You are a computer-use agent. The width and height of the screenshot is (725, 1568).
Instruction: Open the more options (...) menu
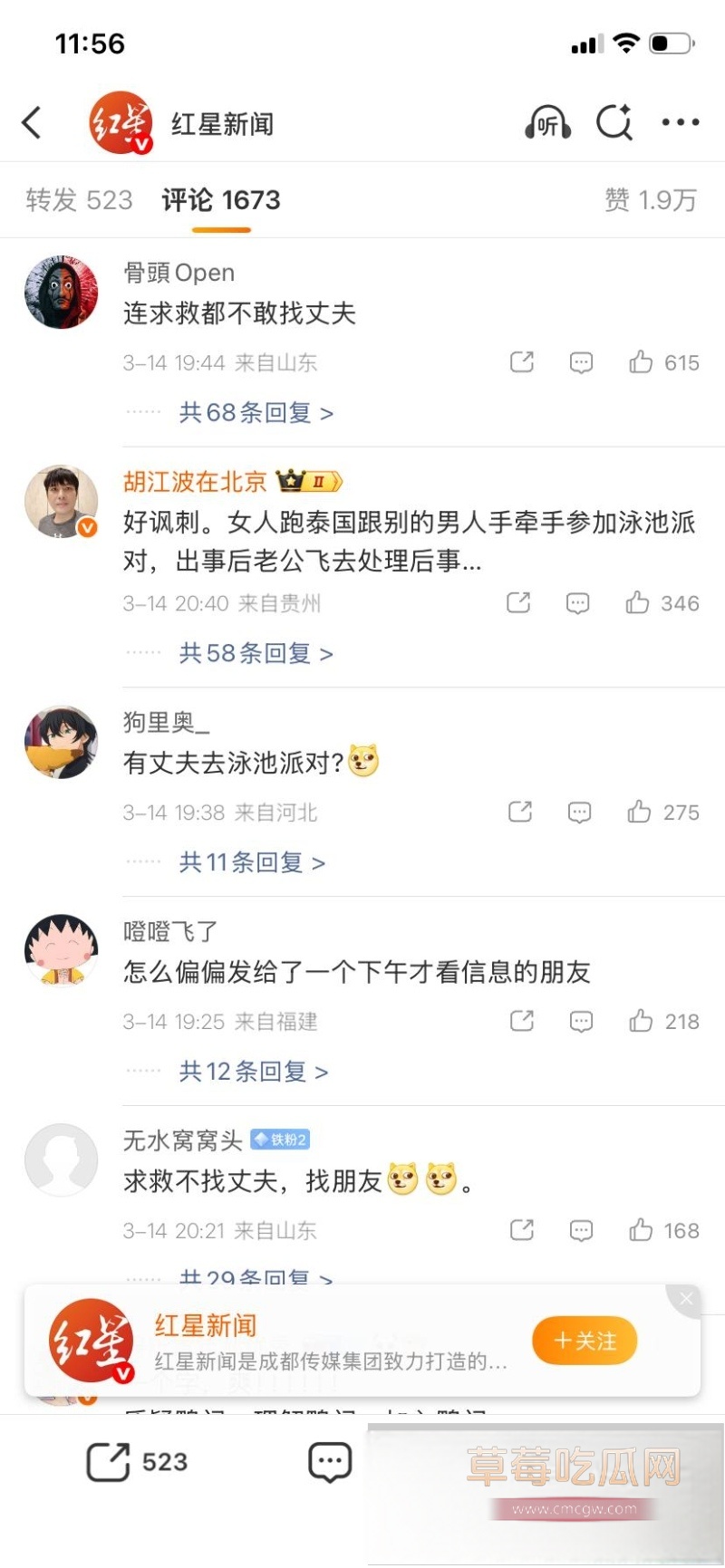[x=680, y=124]
